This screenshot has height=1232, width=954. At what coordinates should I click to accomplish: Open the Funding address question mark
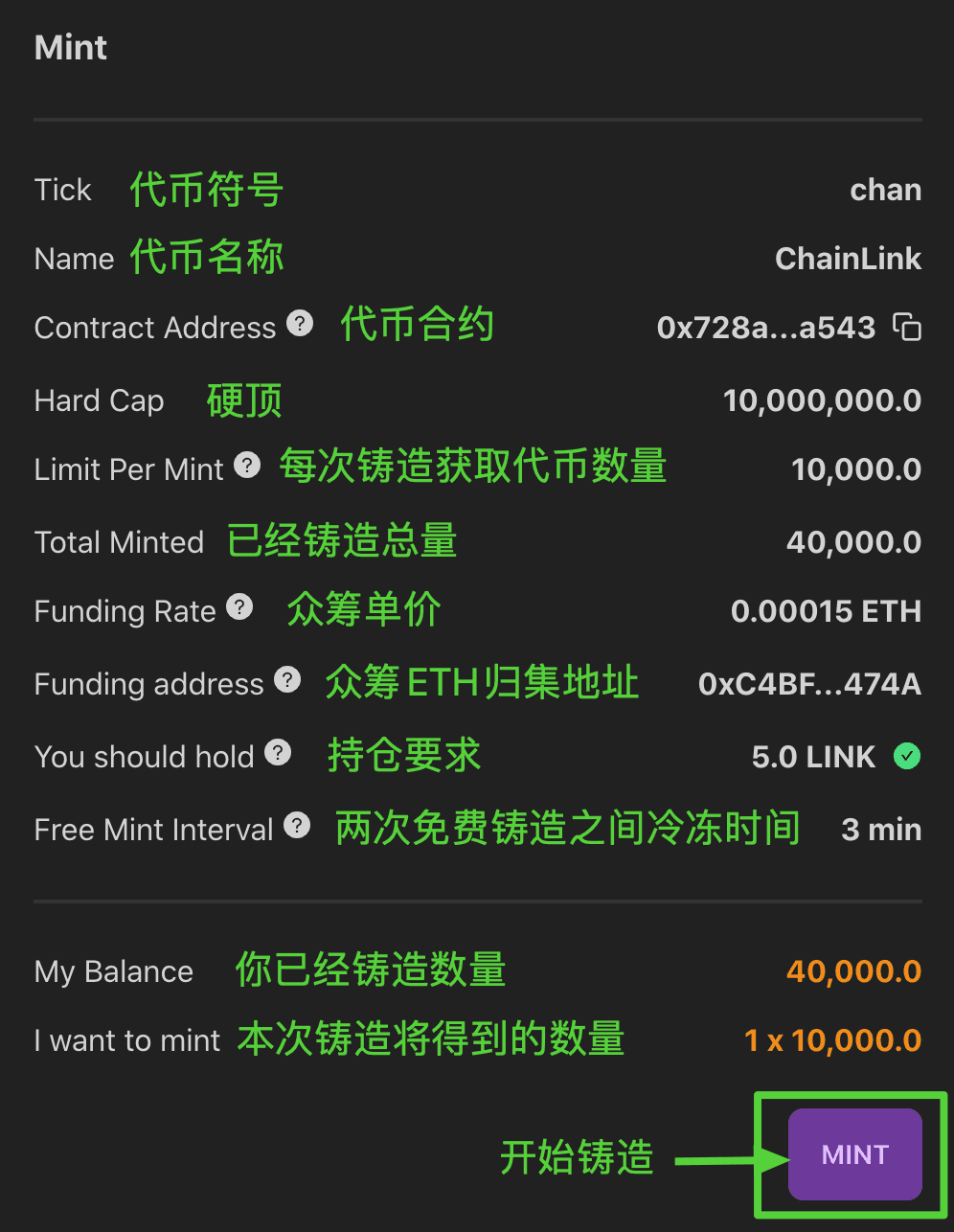[x=287, y=680]
